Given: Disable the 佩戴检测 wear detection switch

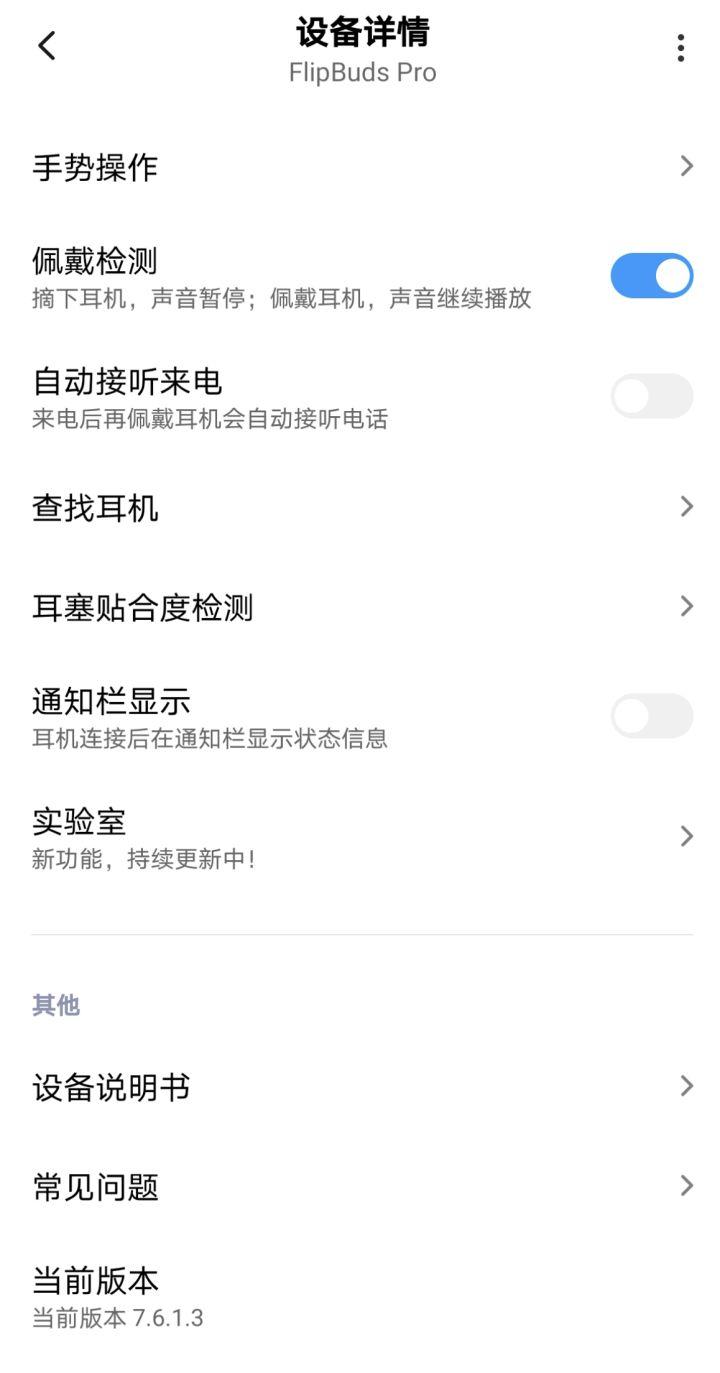Looking at the screenshot, I should pyautogui.click(x=651, y=275).
